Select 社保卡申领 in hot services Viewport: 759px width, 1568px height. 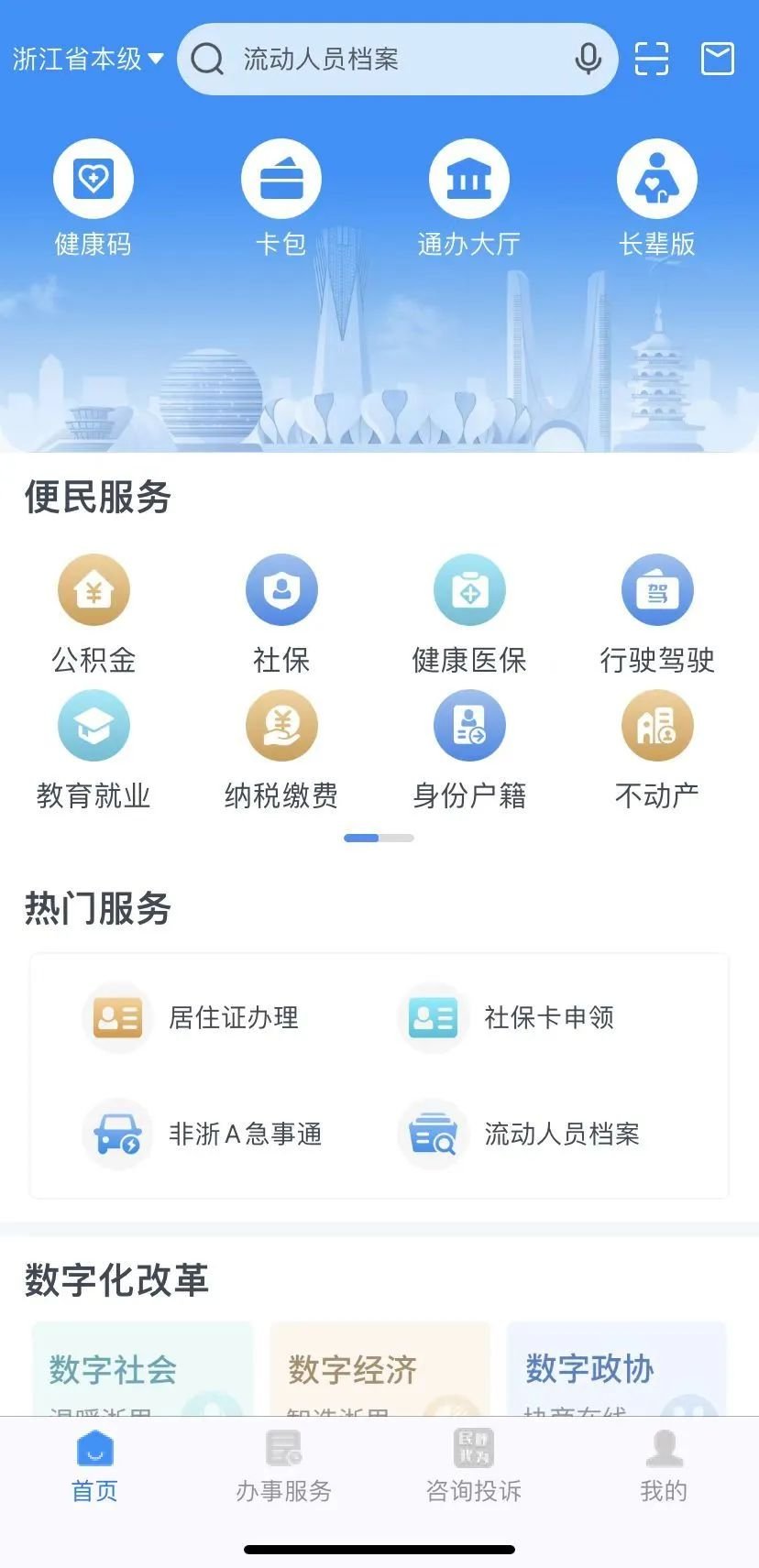click(x=507, y=1018)
